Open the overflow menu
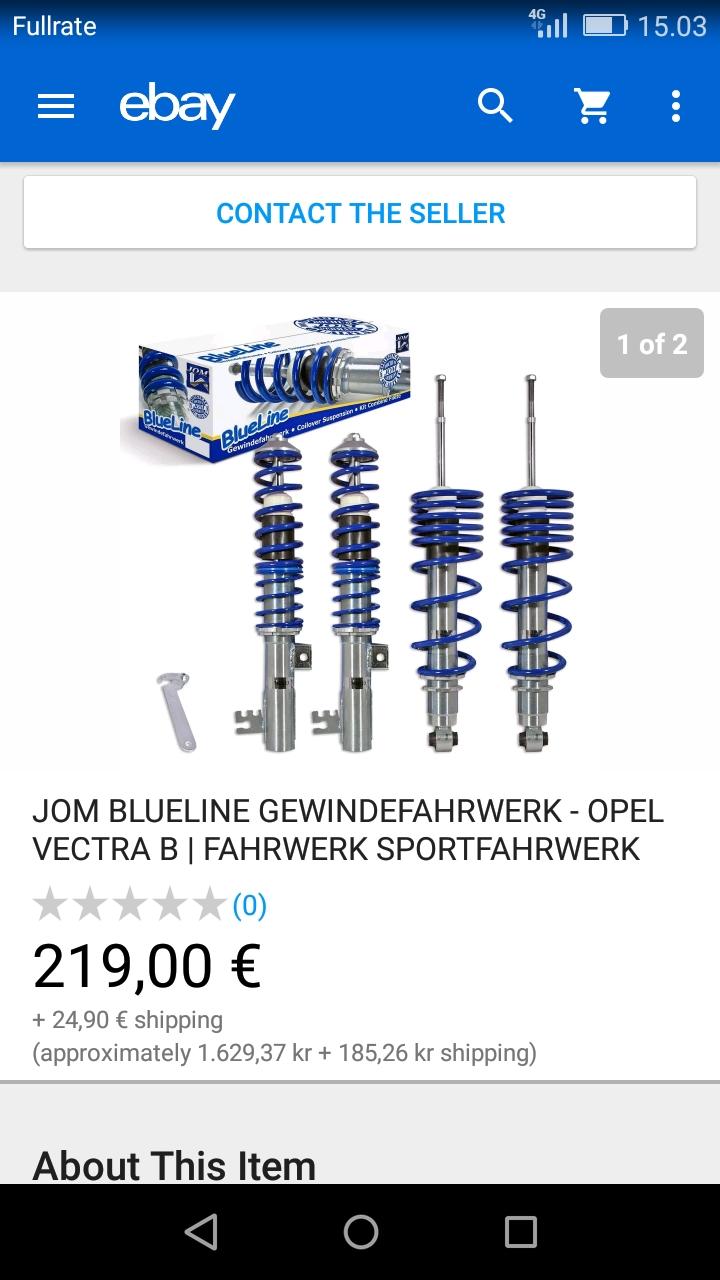 (676, 105)
